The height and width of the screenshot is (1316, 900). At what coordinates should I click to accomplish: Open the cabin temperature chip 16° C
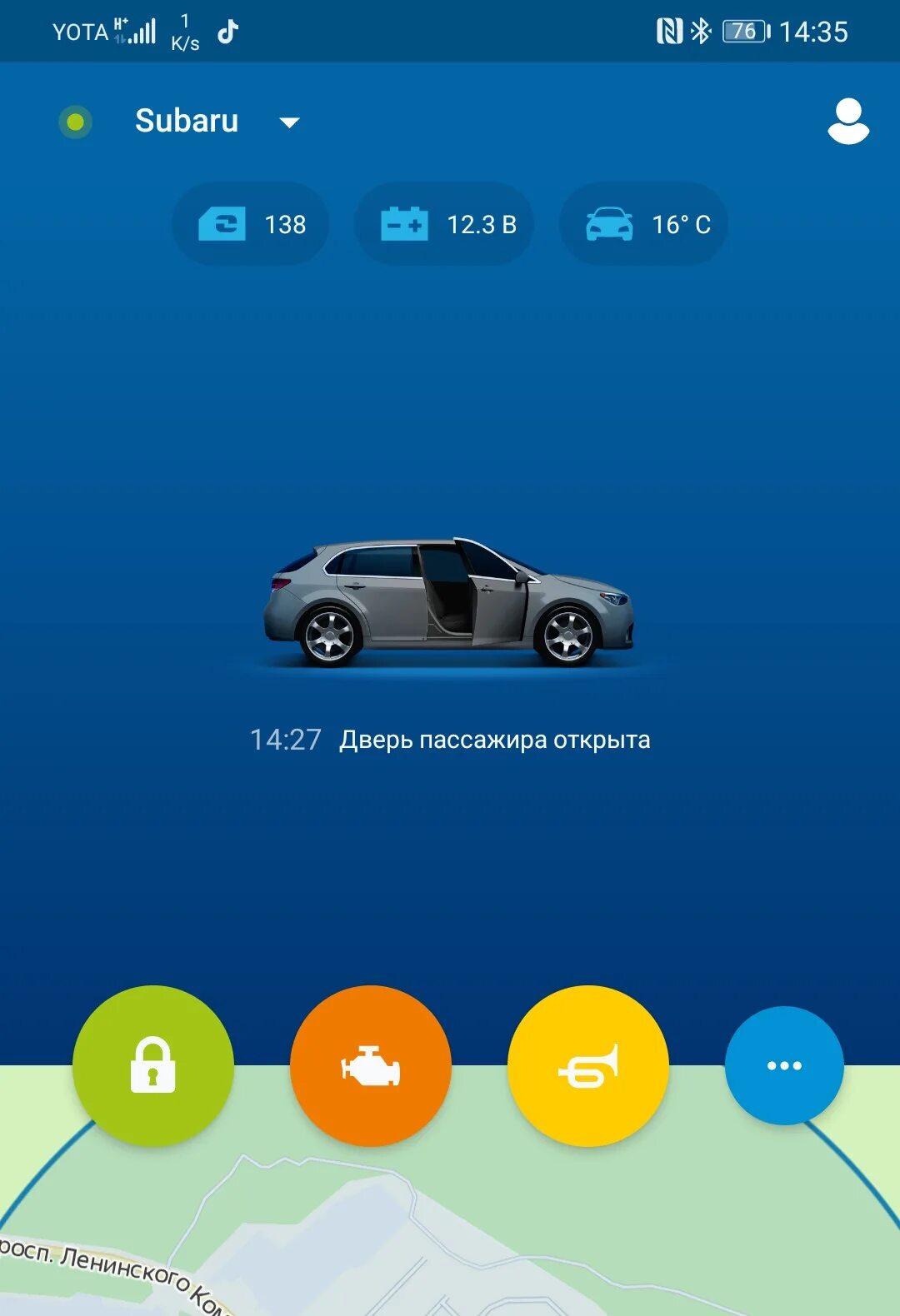644,224
